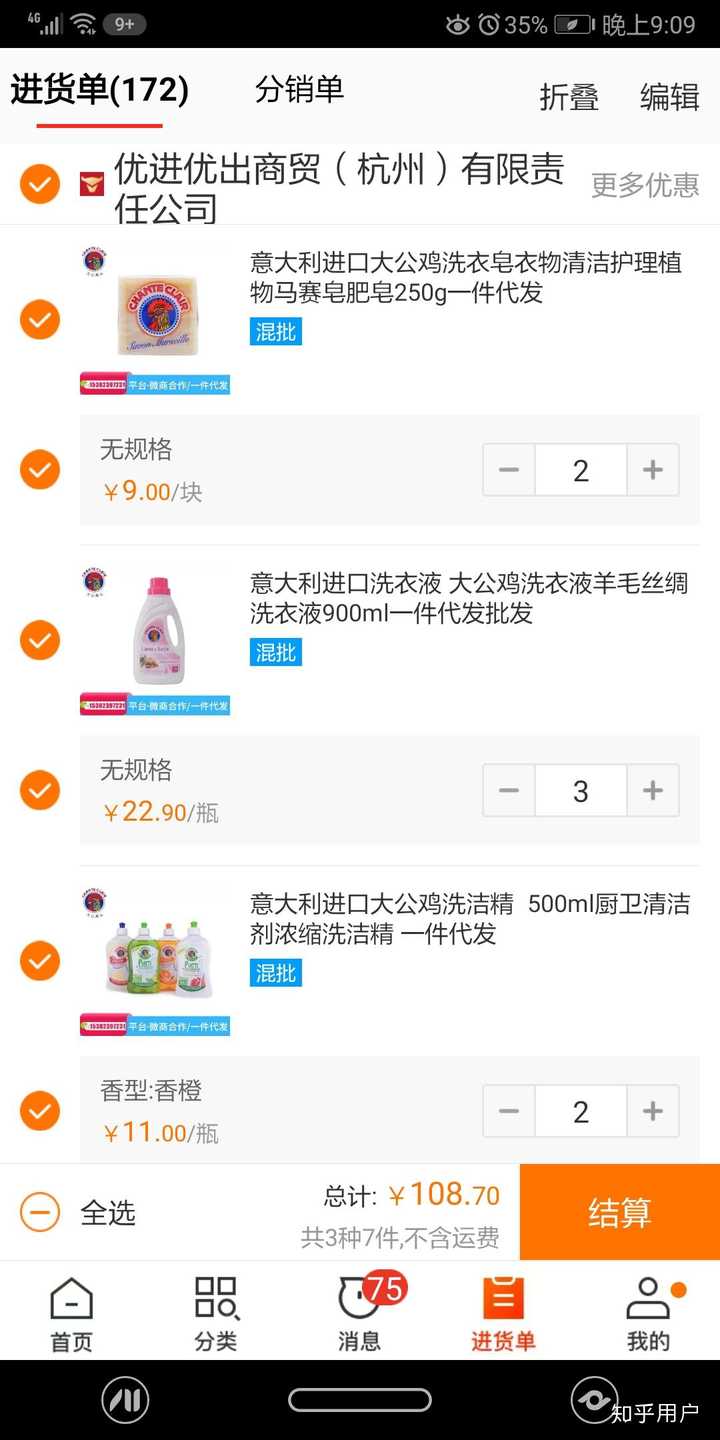720x1440 pixels.
Task: View 更多优惠 for this supplier
Action: pos(644,185)
